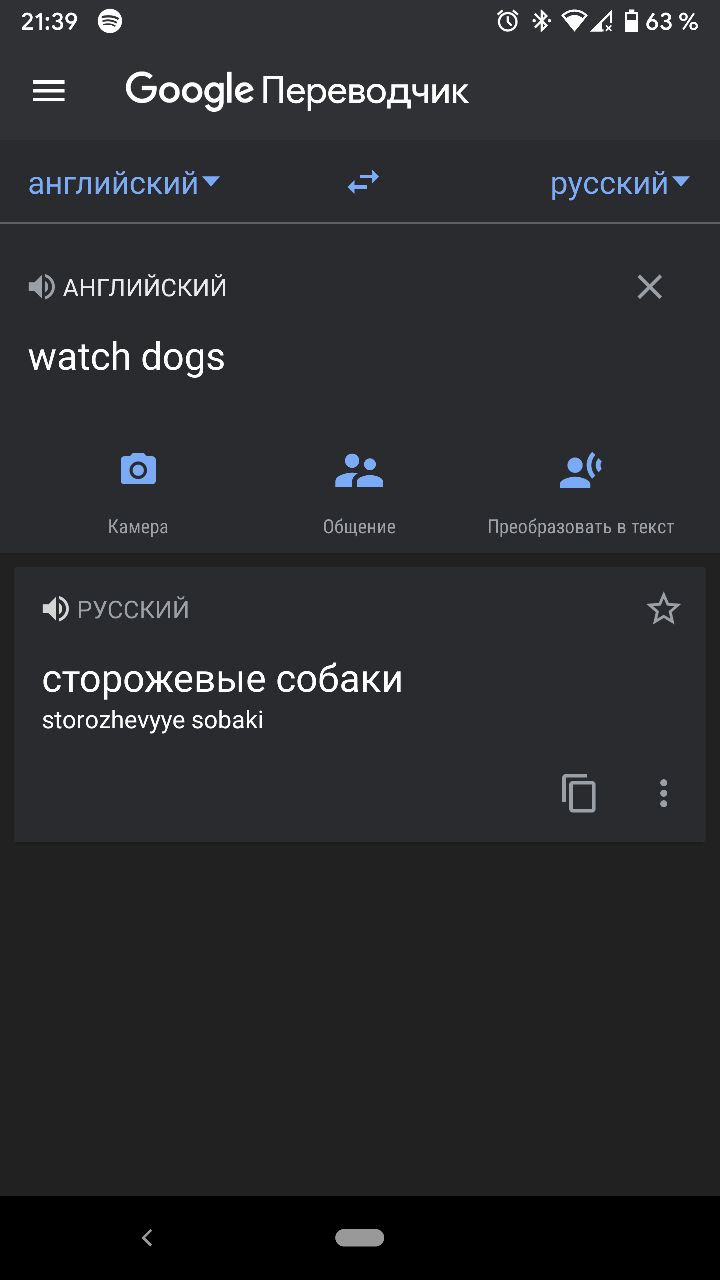The width and height of the screenshot is (720, 1280).
Task: Listen to the English text pronunciation
Action: click(41, 288)
